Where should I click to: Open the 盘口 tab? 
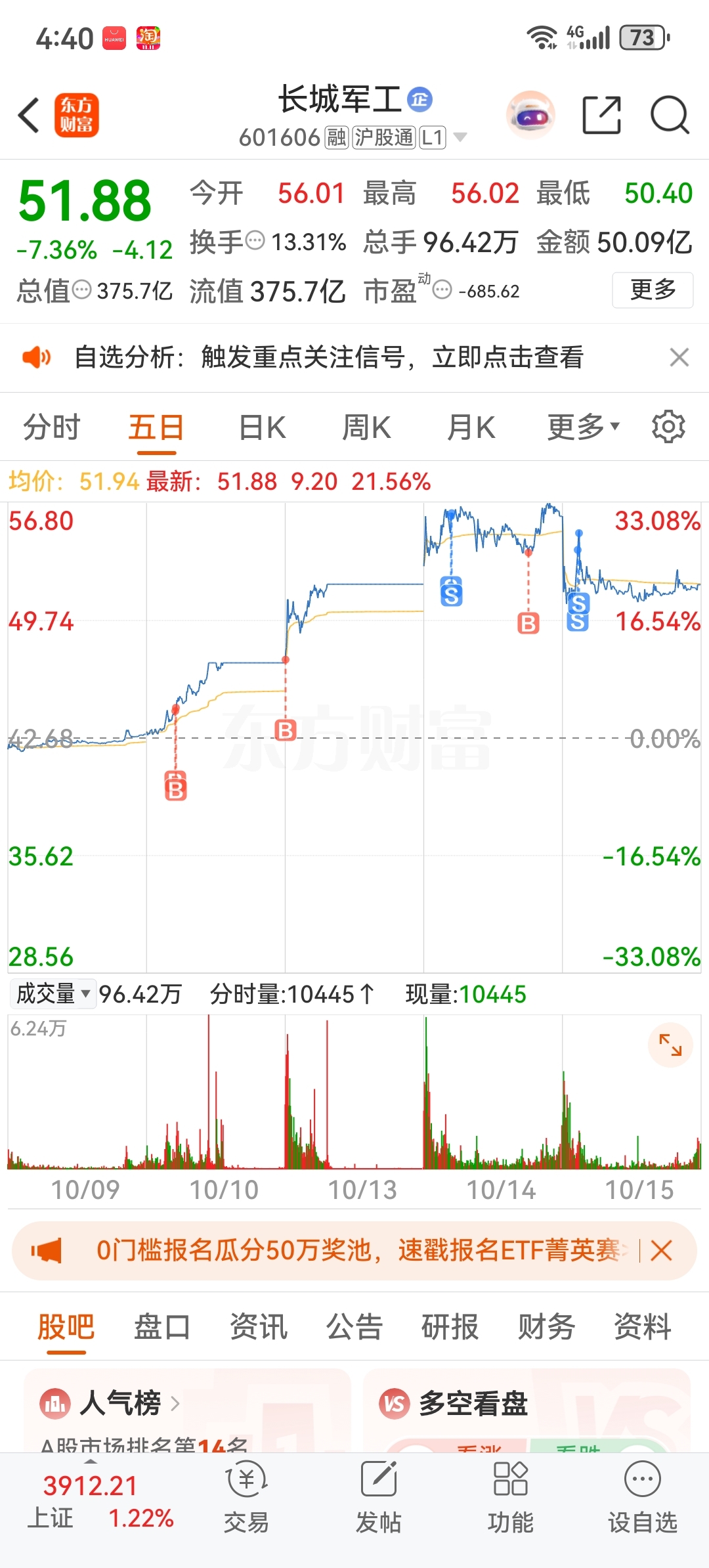click(x=161, y=1326)
